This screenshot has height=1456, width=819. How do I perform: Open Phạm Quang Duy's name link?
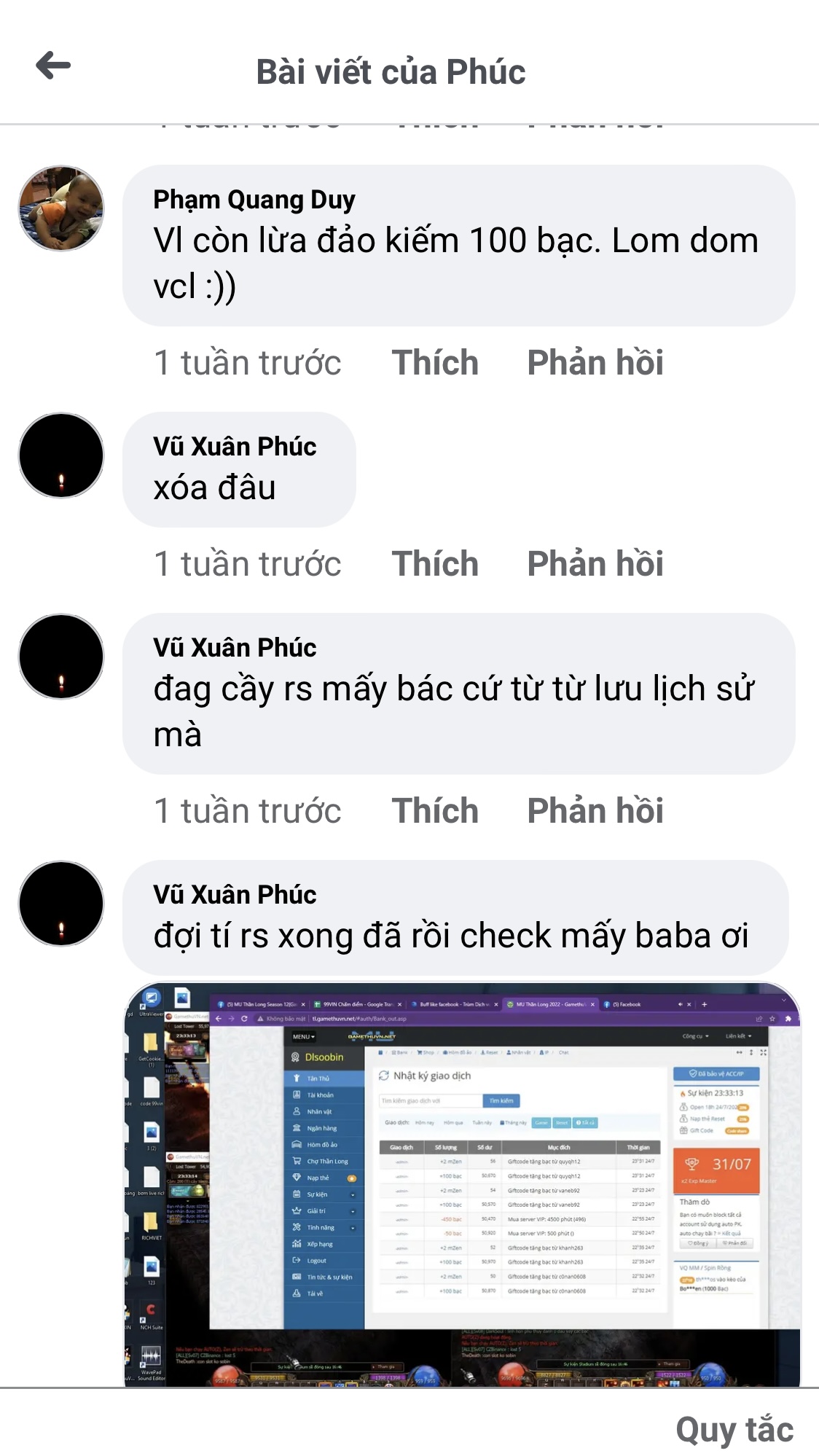[254, 200]
